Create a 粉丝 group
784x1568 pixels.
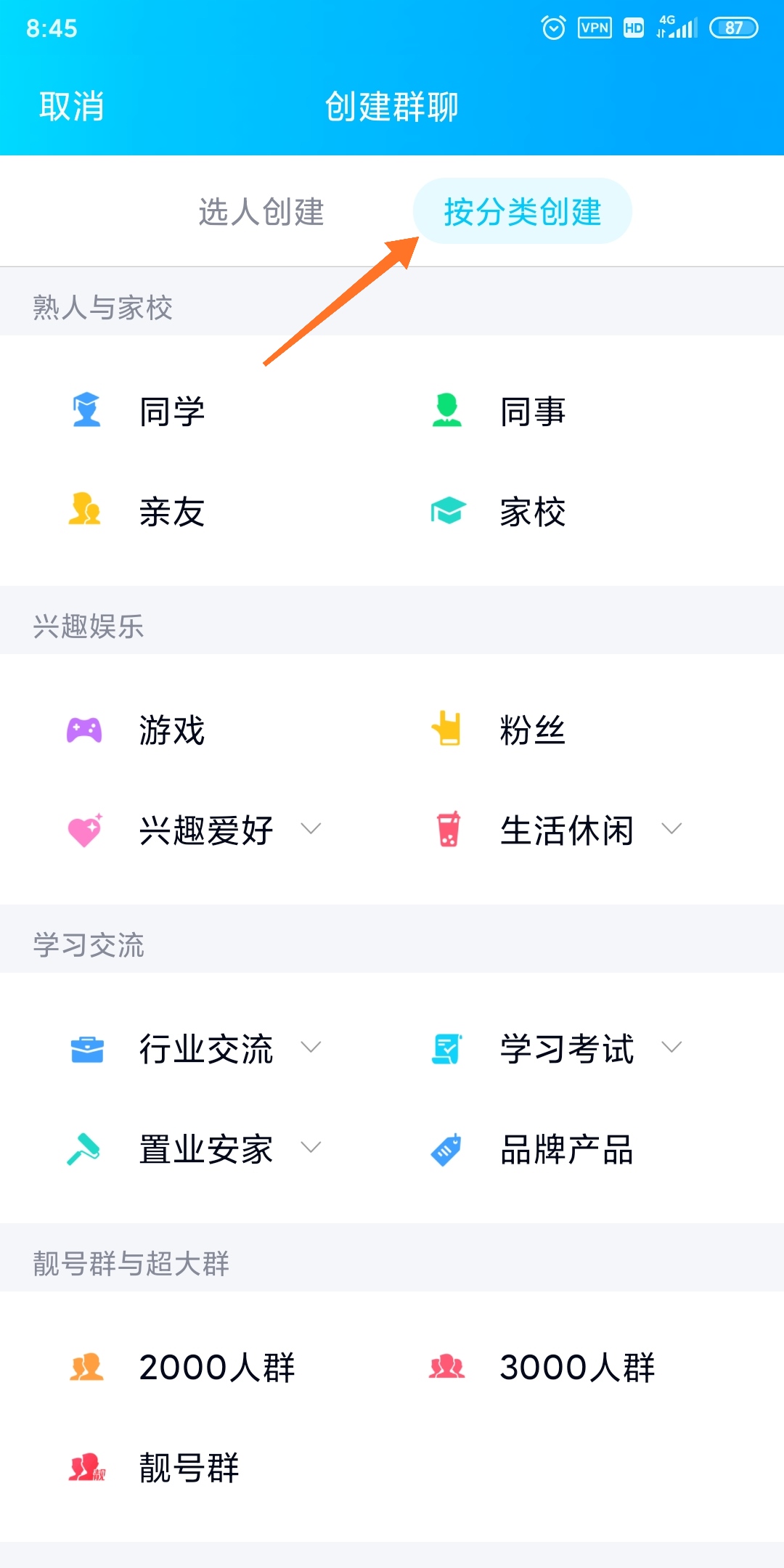tap(532, 730)
